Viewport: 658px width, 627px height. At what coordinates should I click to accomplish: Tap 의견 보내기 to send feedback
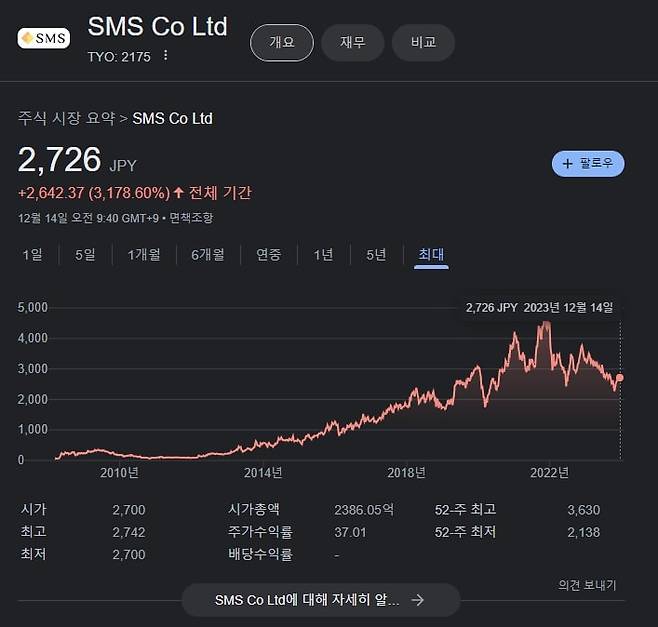click(587, 585)
